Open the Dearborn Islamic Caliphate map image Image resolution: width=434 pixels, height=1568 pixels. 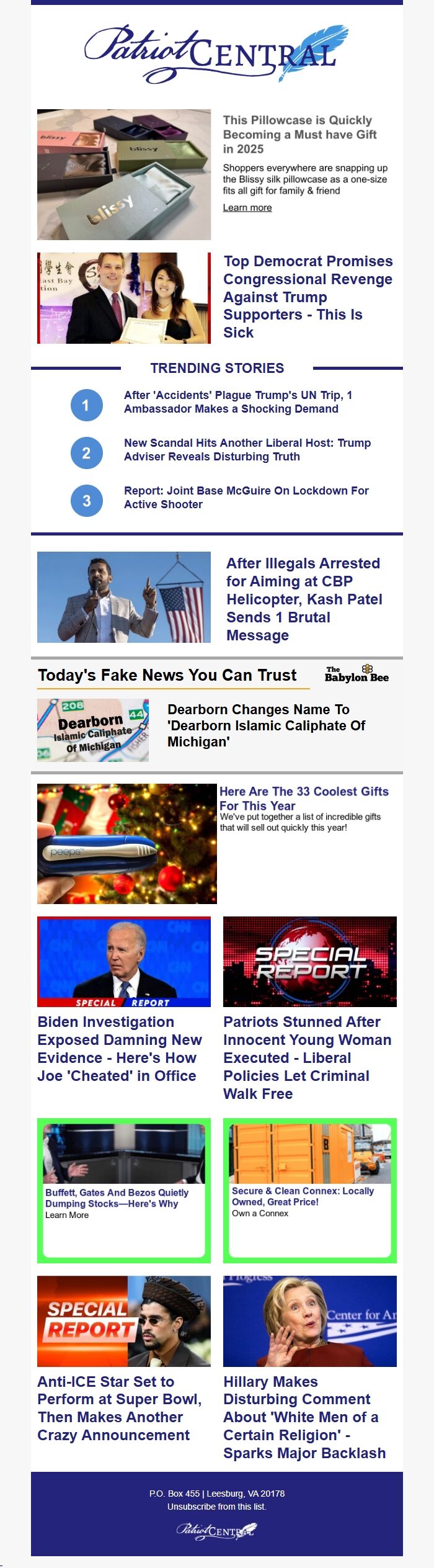coord(93,730)
